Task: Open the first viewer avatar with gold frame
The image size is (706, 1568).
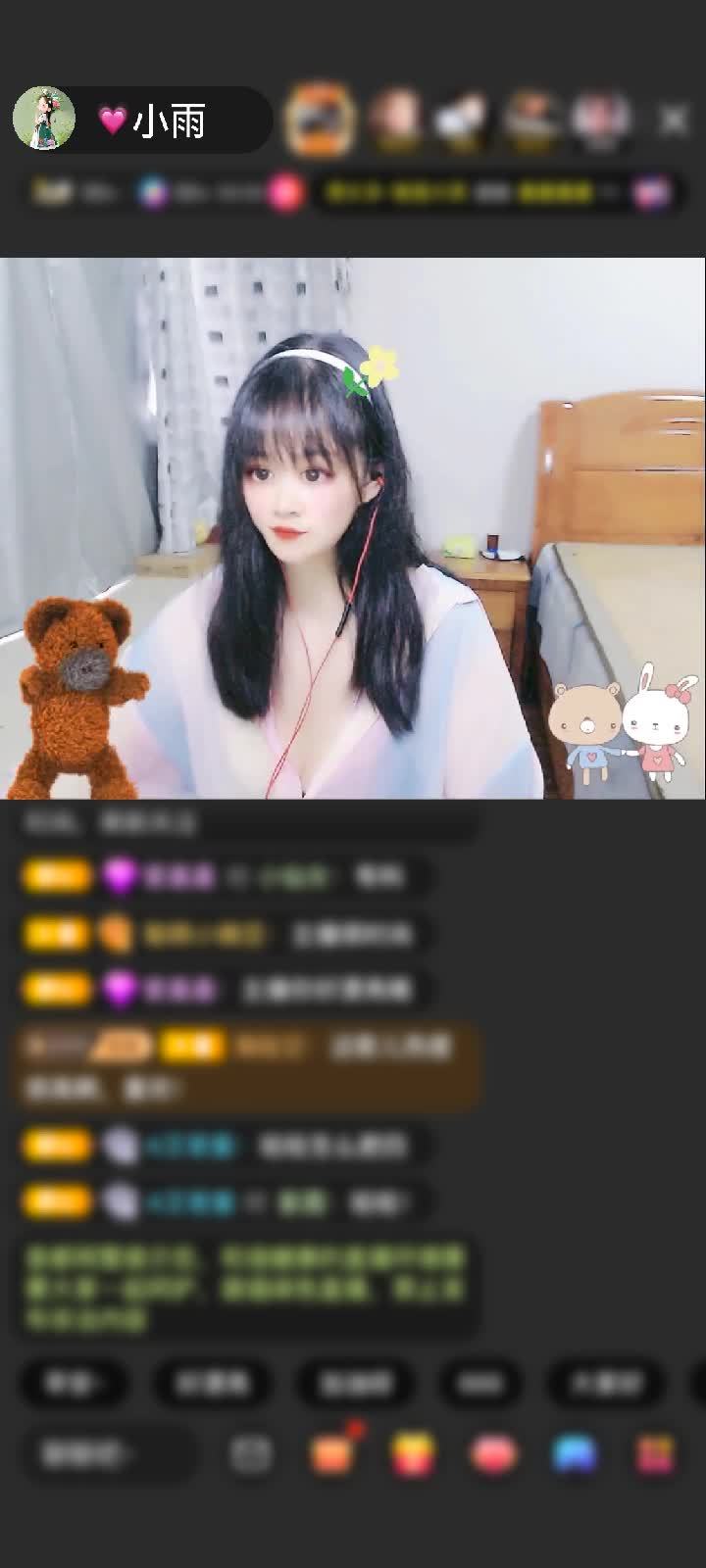Action: pyautogui.click(x=319, y=120)
